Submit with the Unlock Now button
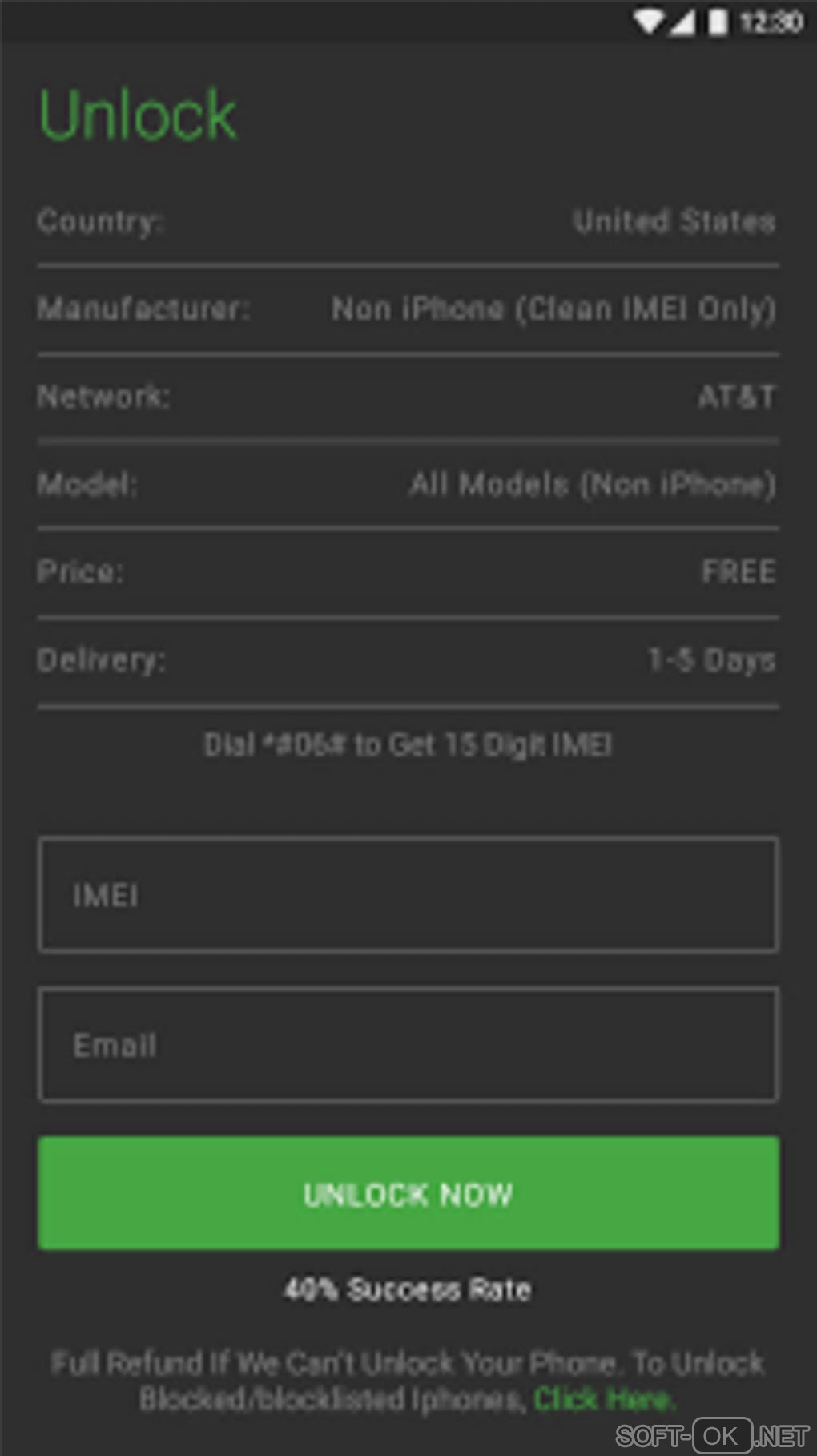Image resolution: width=817 pixels, height=1456 pixels. click(x=408, y=1193)
